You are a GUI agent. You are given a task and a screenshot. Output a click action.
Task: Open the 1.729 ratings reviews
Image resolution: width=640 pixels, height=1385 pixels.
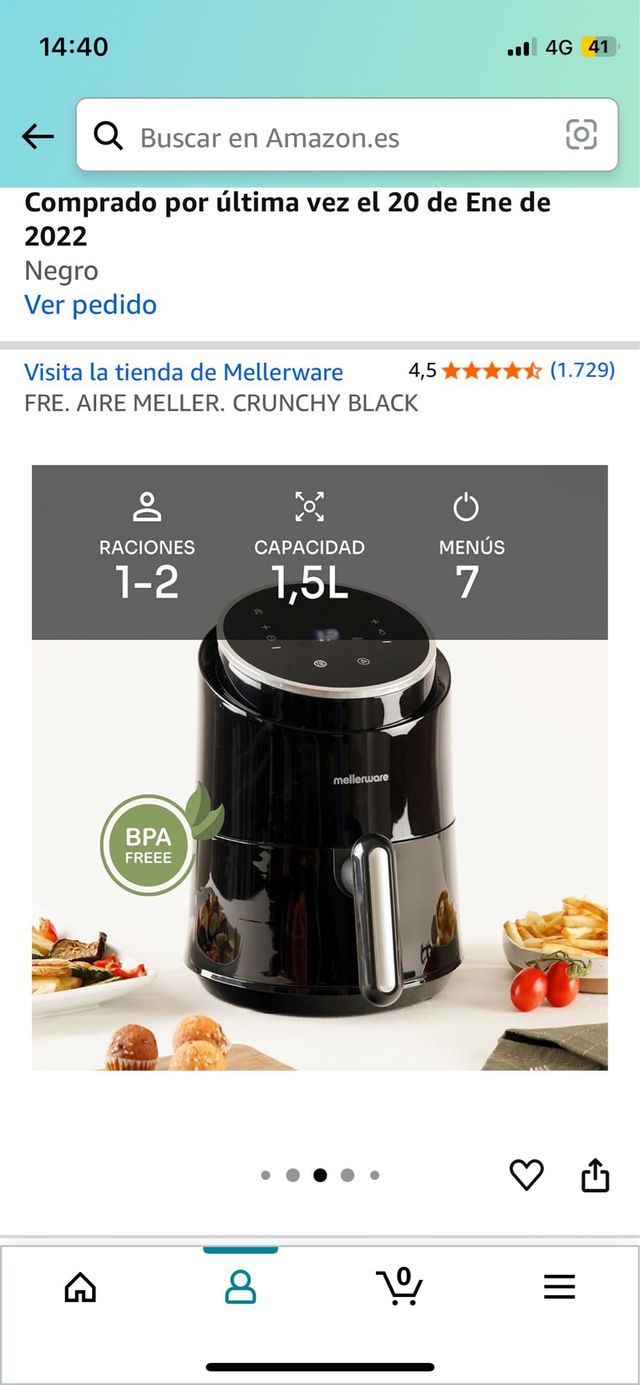tap(582, 370)
